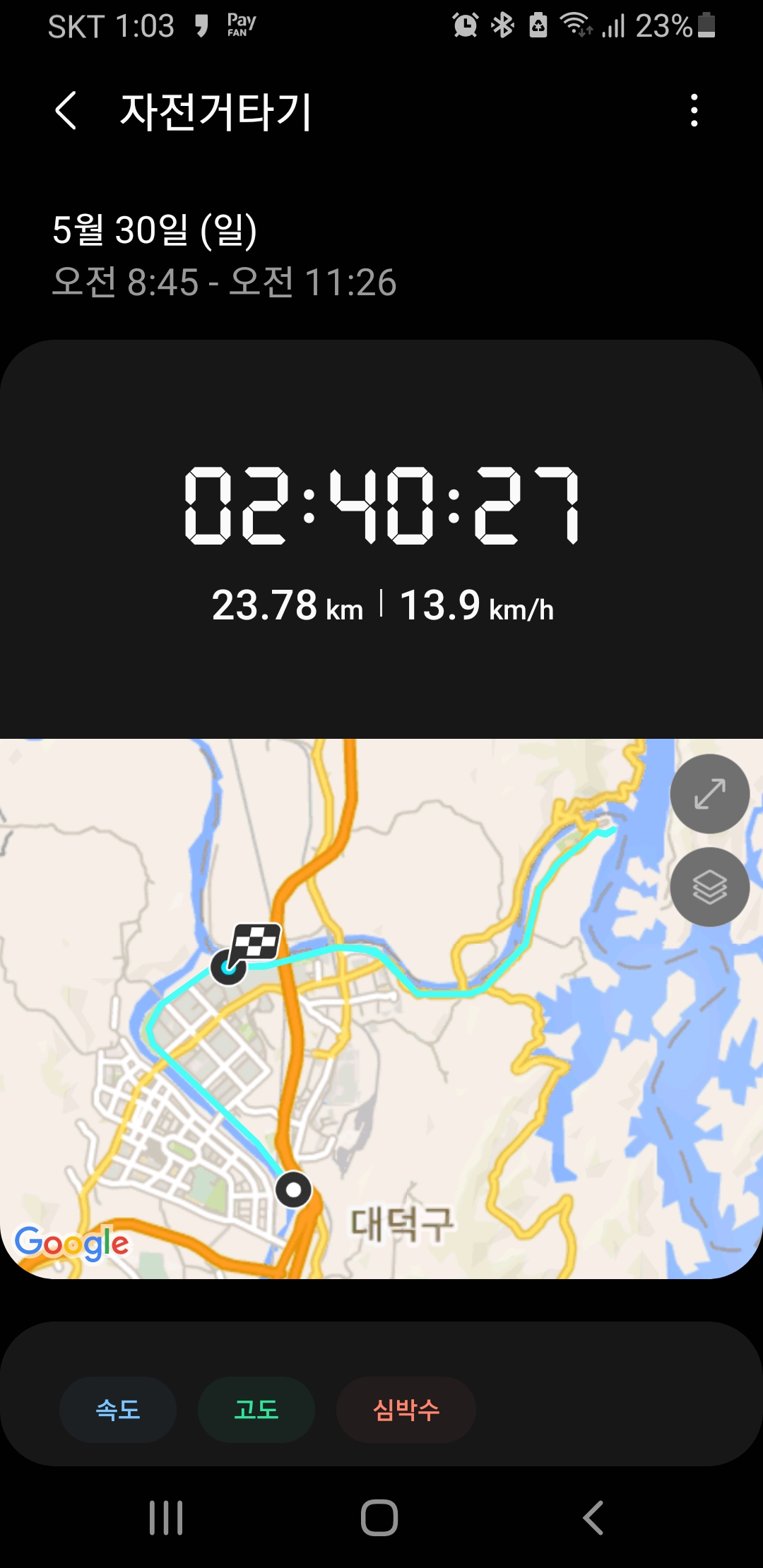Viewport: 763px width, 1568px height.
Task: Open recent apps from navigation bar
Action: pos(166,1518)
